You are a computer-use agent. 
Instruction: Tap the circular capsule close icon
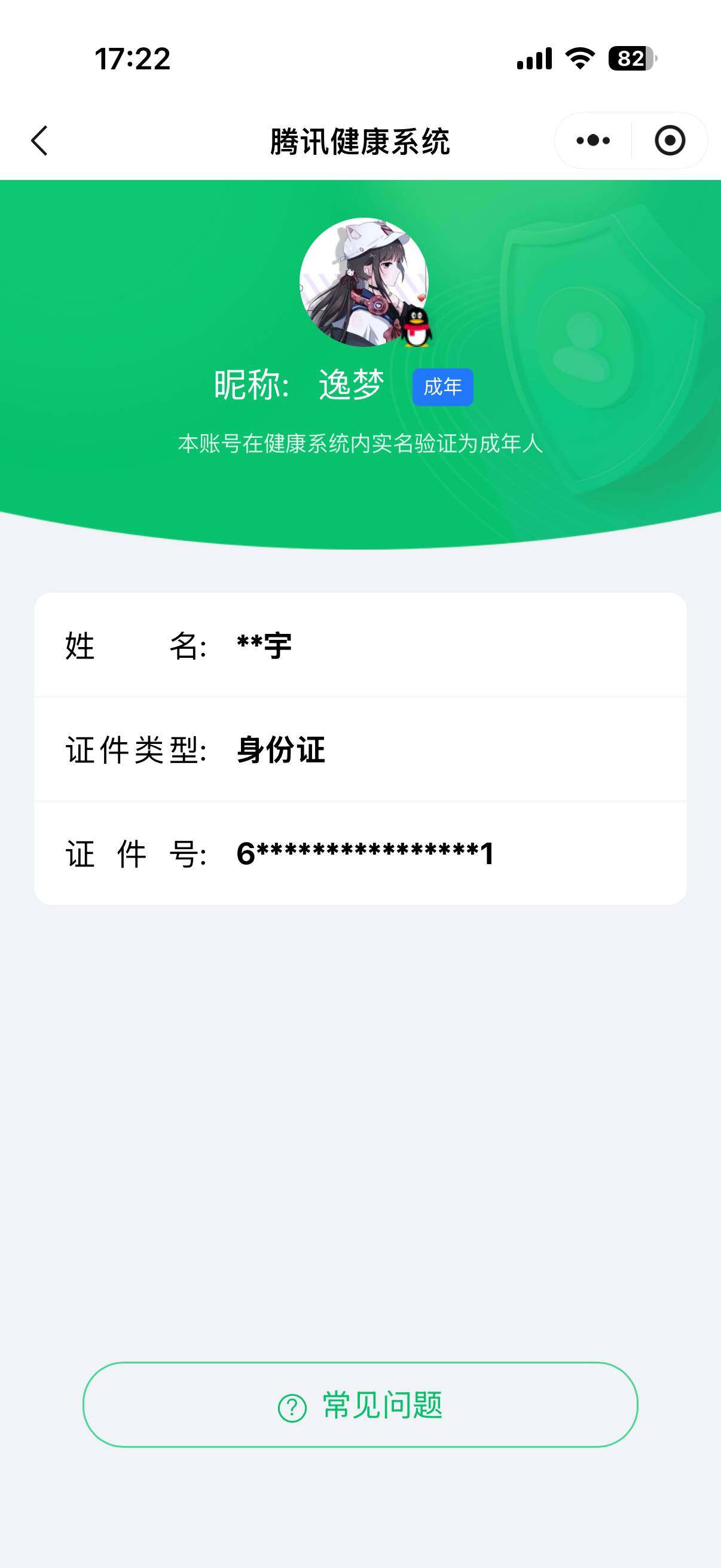click(x=669, y=139)
